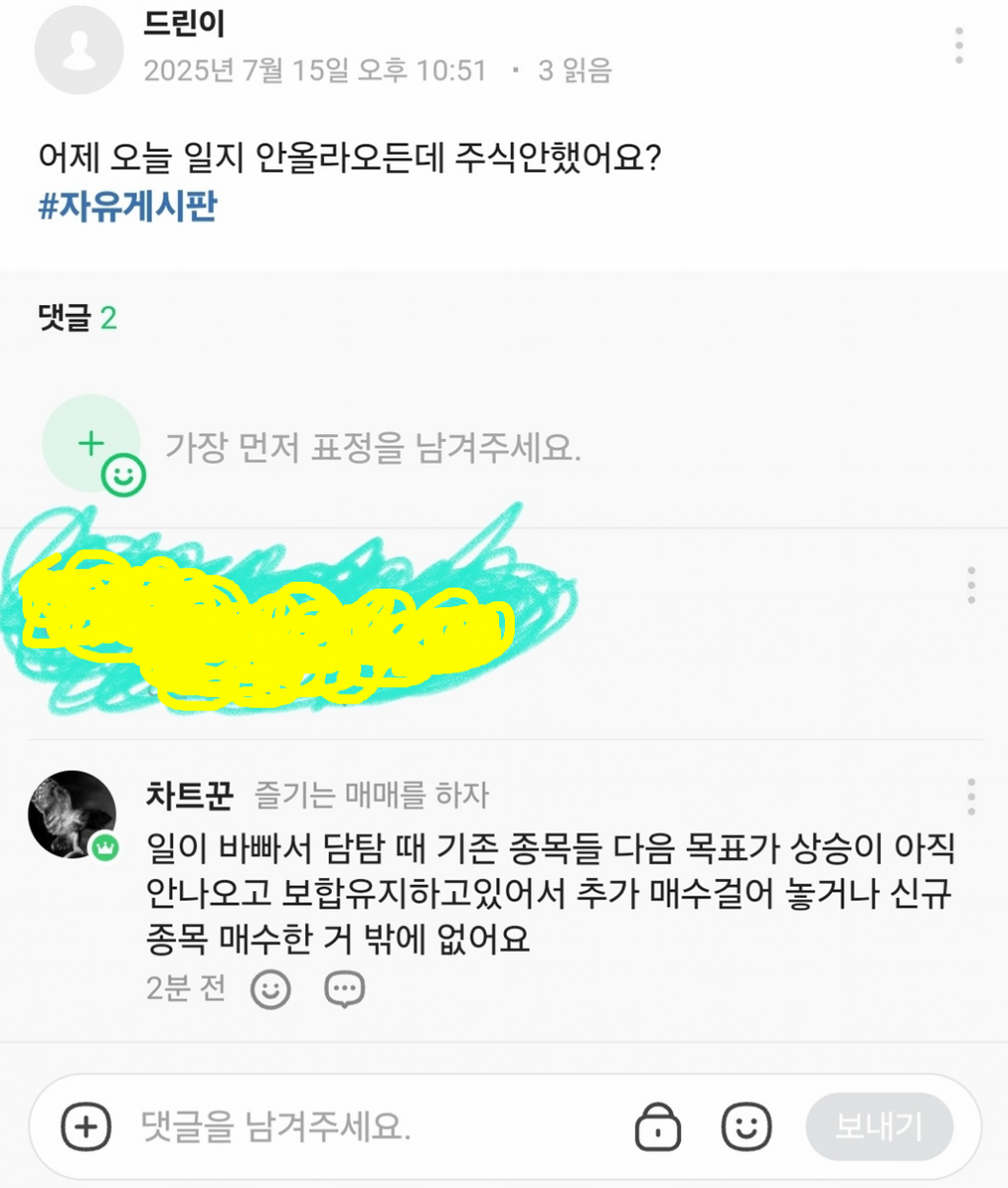
Task: Open 드린이's profile picture
Action: click(x=79, y=50)
